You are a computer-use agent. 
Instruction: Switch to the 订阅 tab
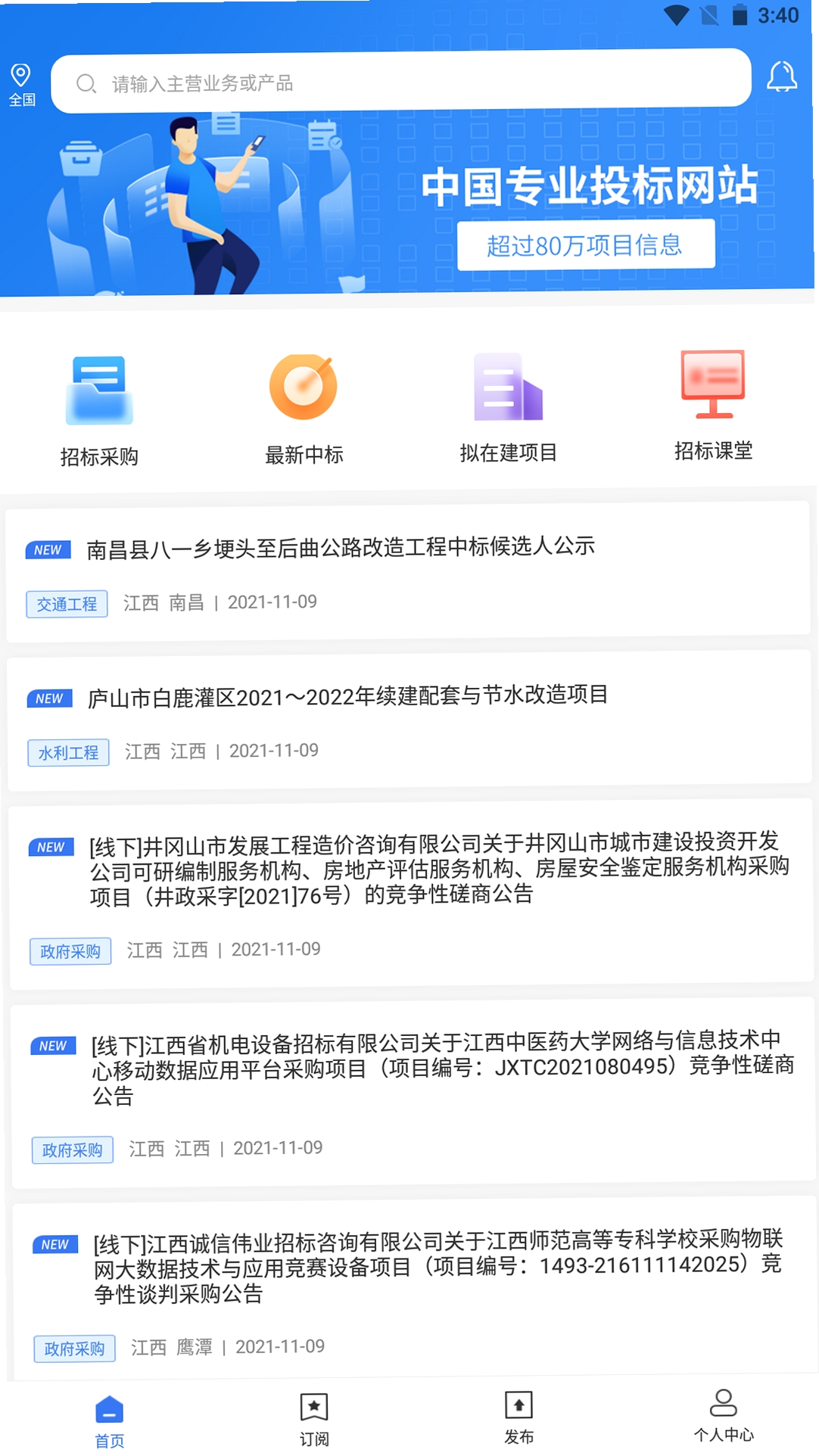[314, 1419]
